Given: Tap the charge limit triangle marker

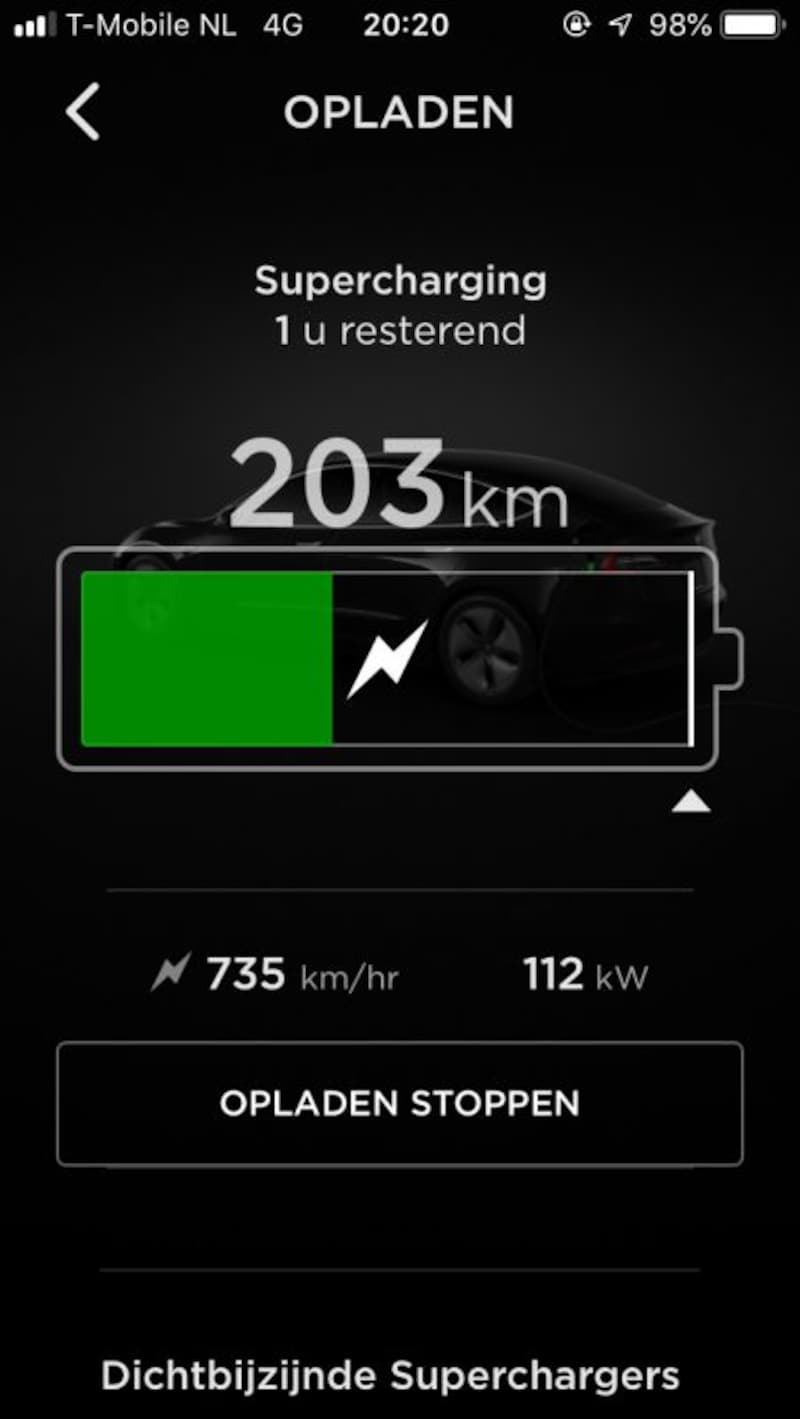Looking at the screenshot, I should pos(691,802).
